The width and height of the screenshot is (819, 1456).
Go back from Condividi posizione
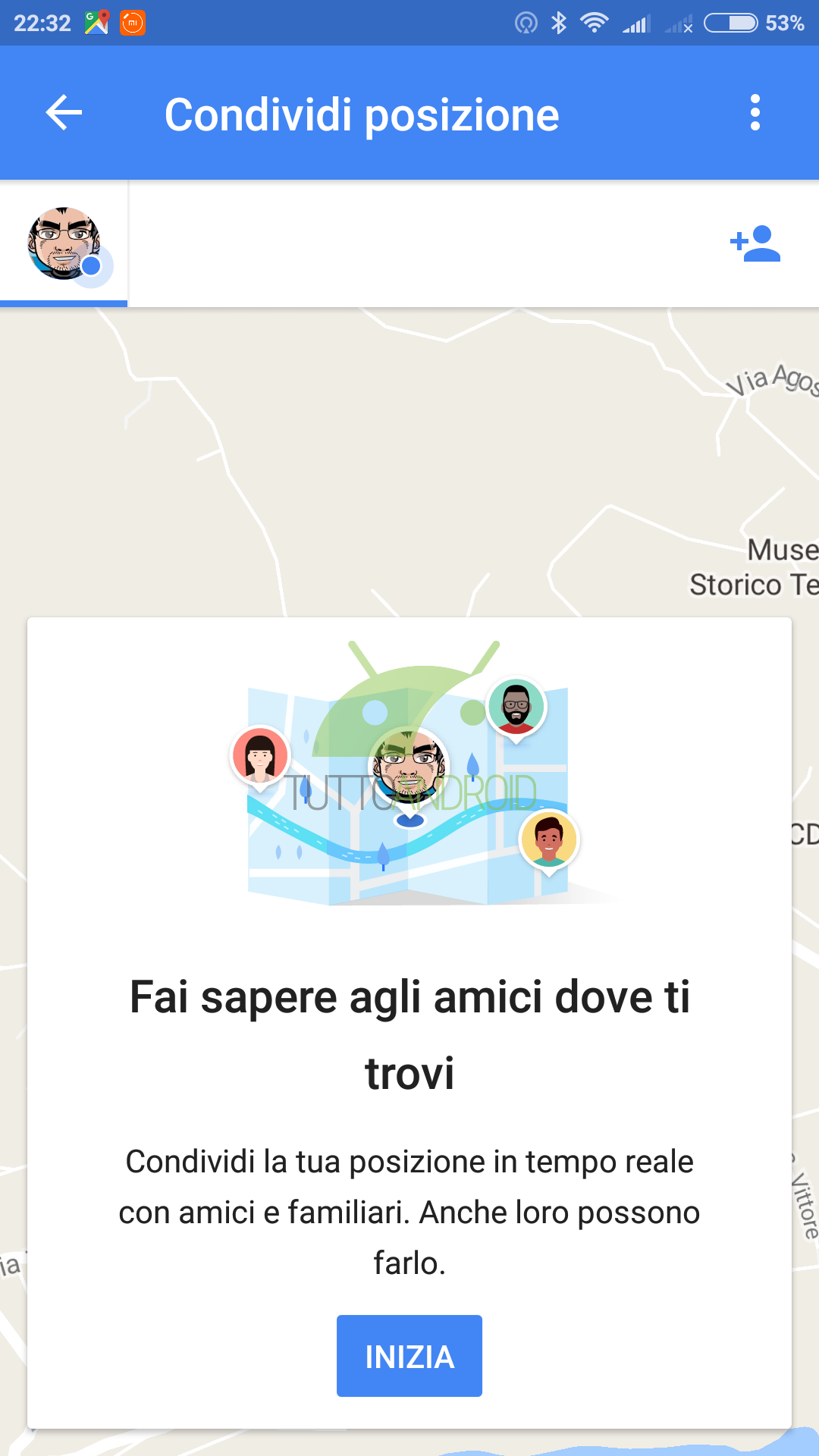tap(64, 113)
